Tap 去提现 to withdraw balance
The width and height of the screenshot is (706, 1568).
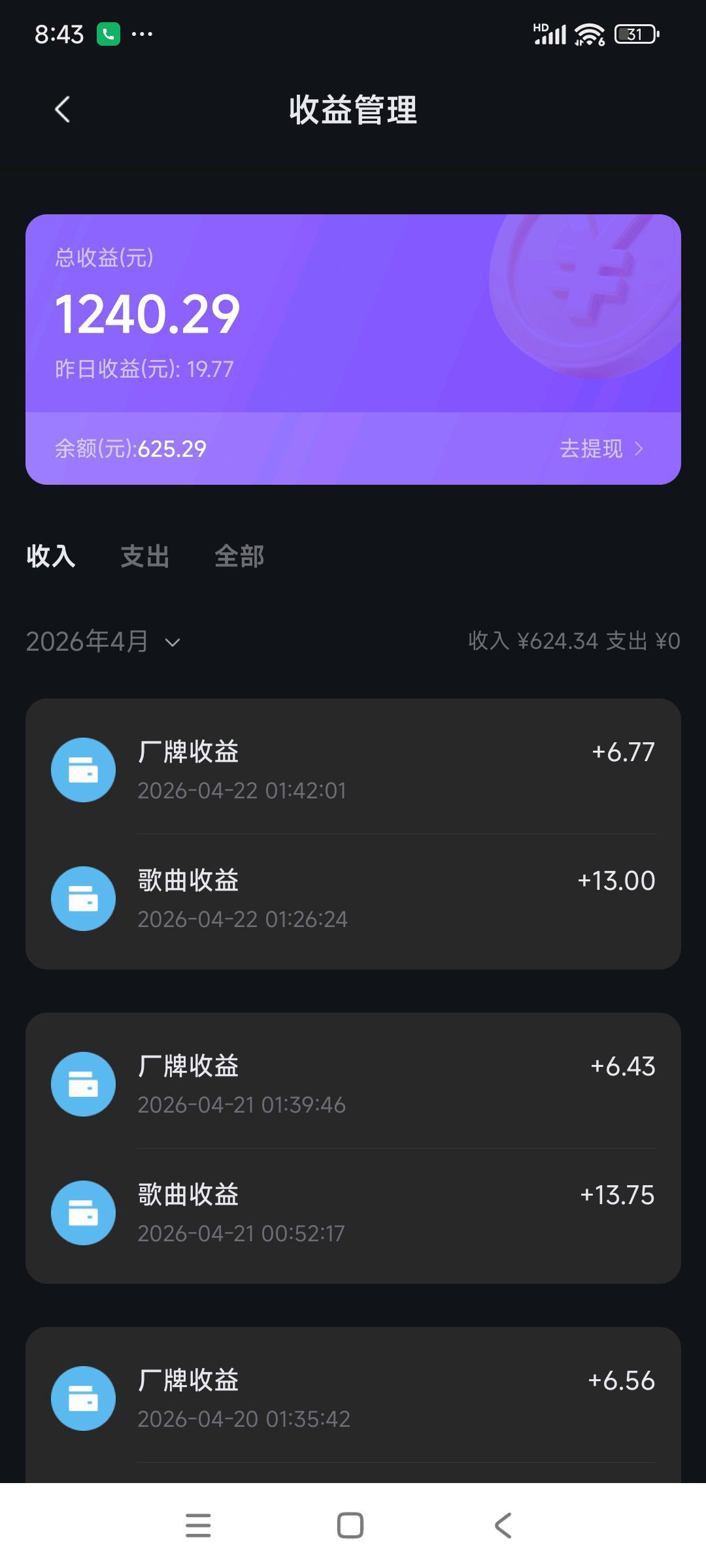pyautogui.click(x=601, y=449)
